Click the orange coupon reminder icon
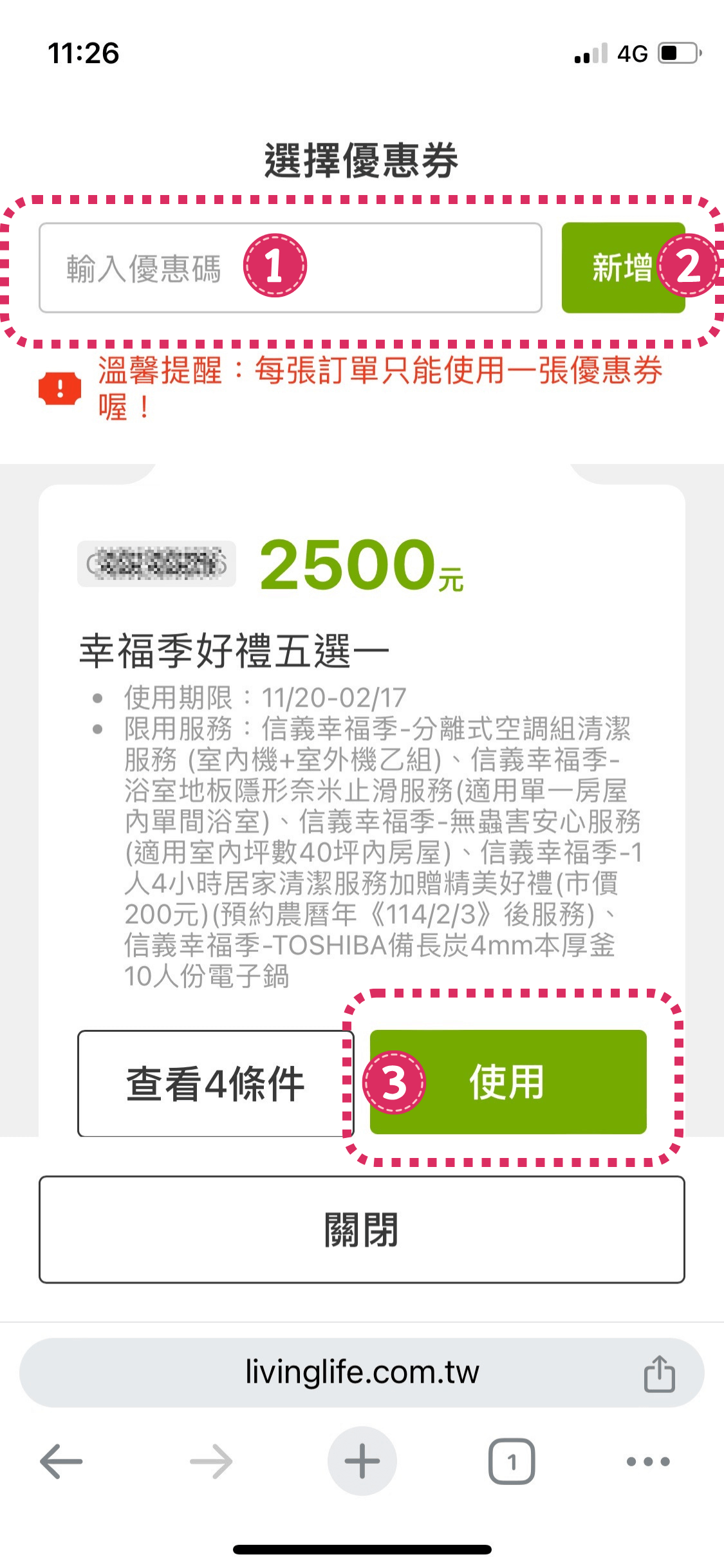 [x=58, y=387]
